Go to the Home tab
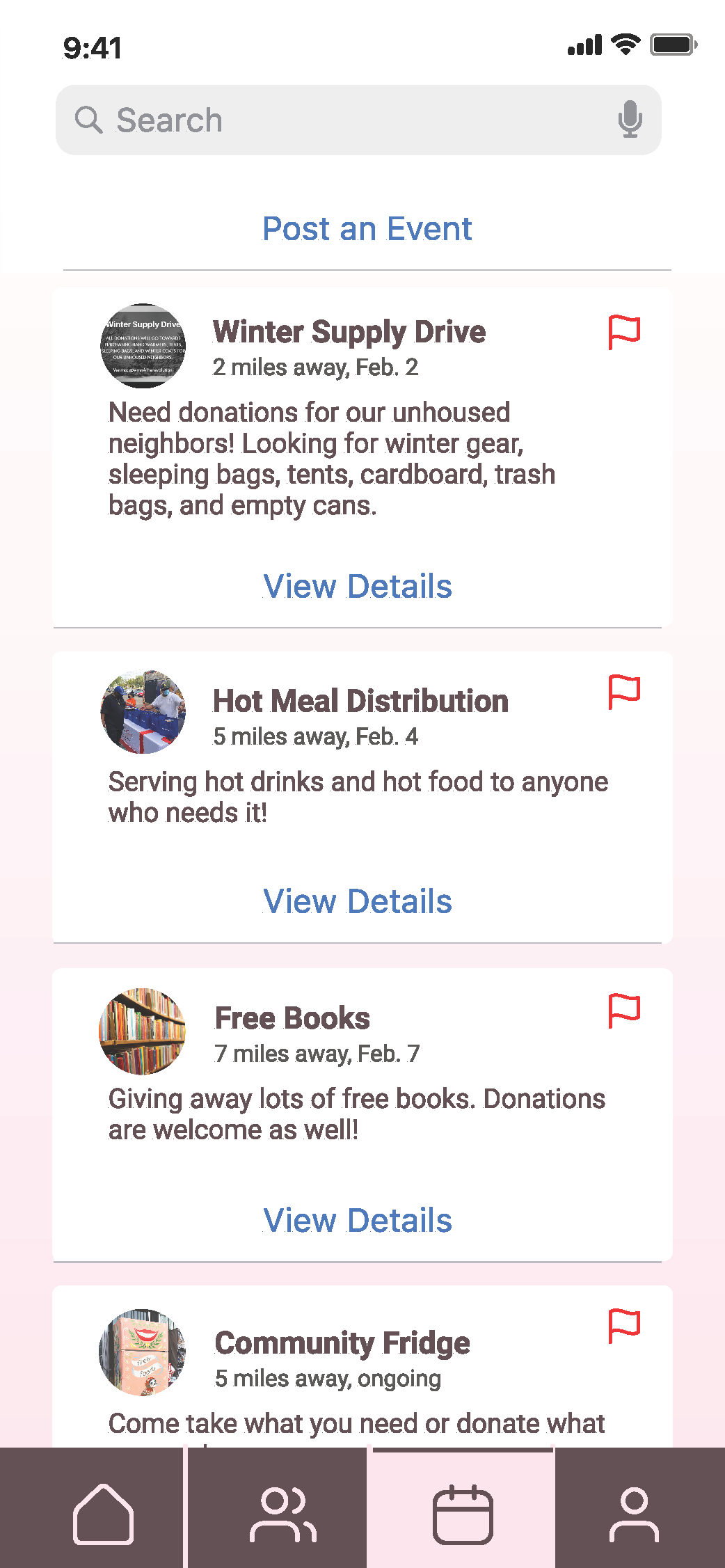Image resolution: width=725 pixels, height=1568 pixels. [x=103, y=1514]
